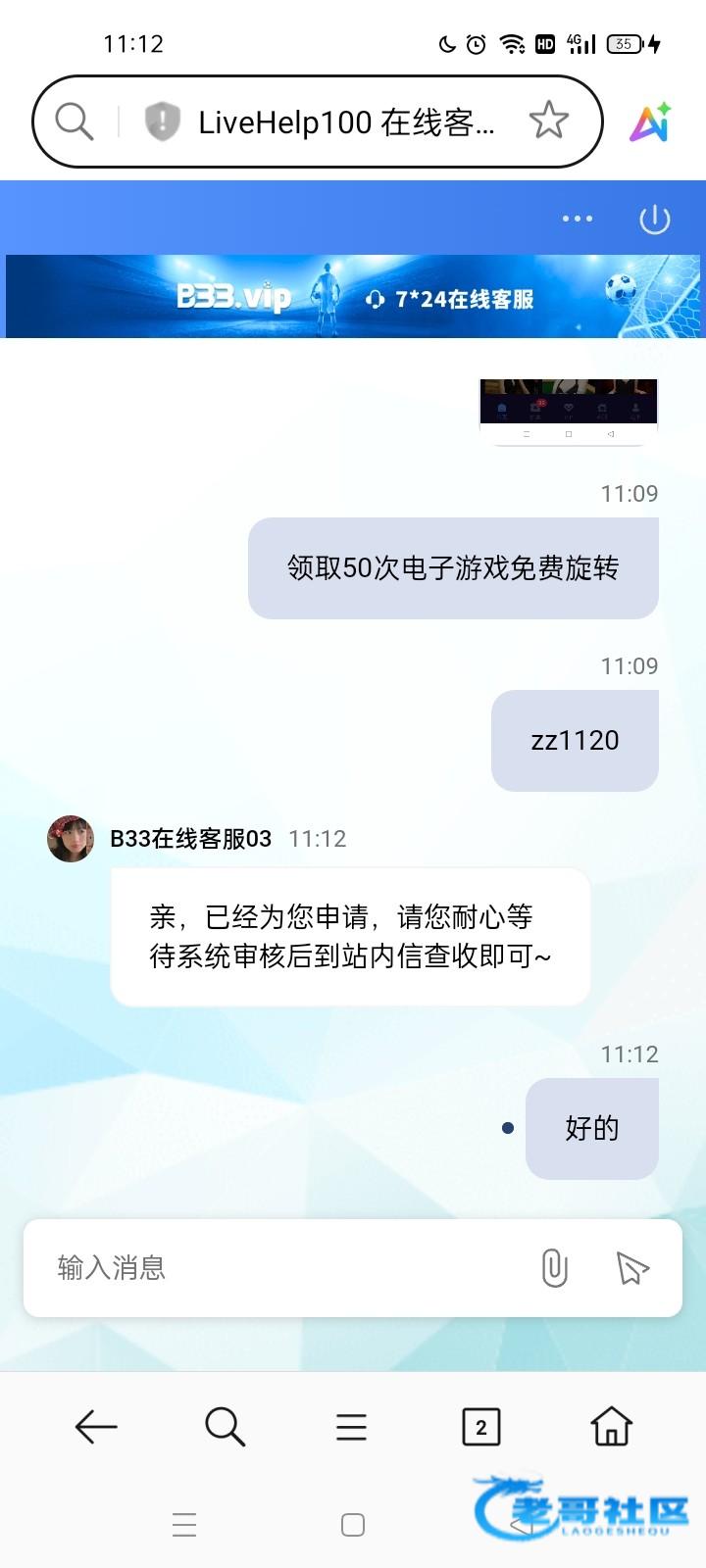The image size is (706, 1568).
Task: Open the sent screenshot thumbnail
Action: coord(569,411)
